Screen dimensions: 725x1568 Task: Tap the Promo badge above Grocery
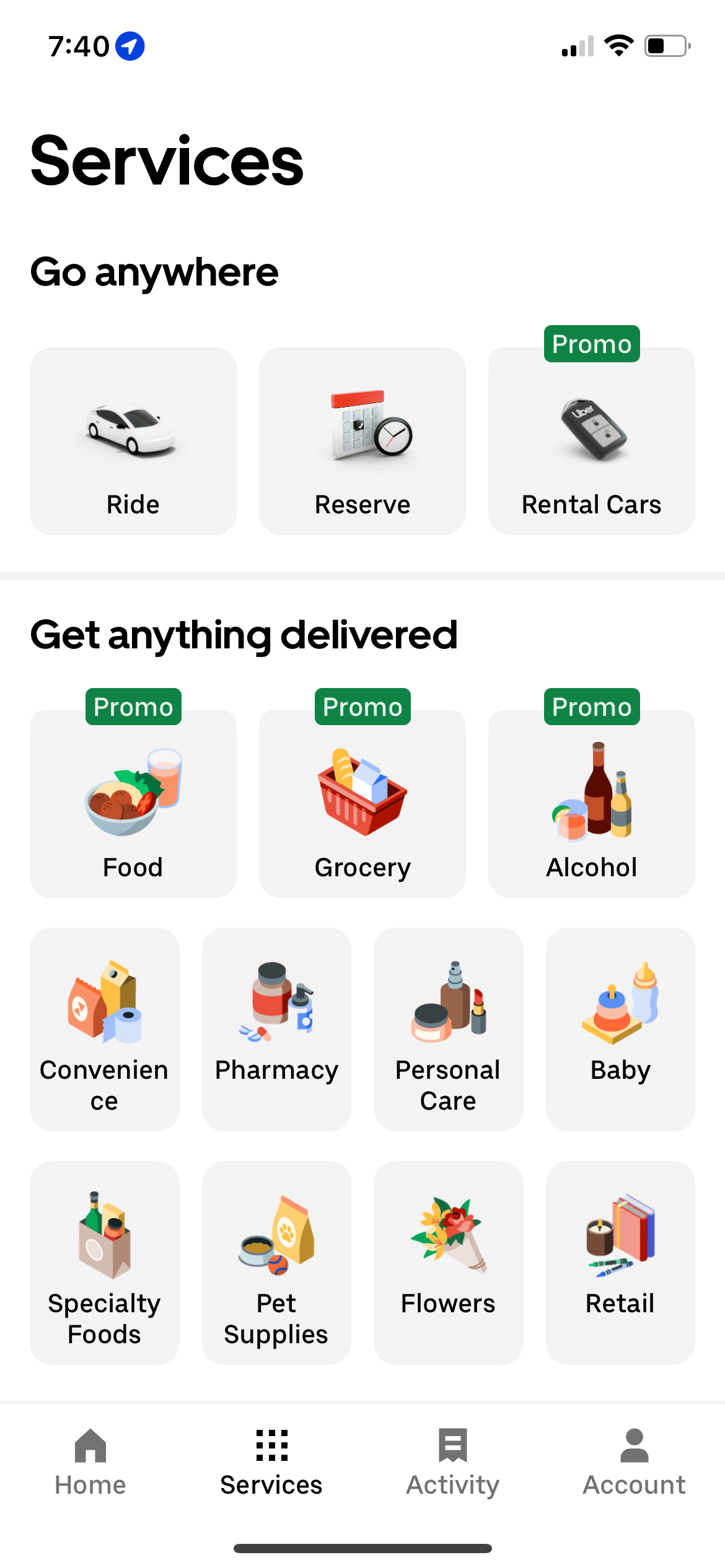(362, 706)
